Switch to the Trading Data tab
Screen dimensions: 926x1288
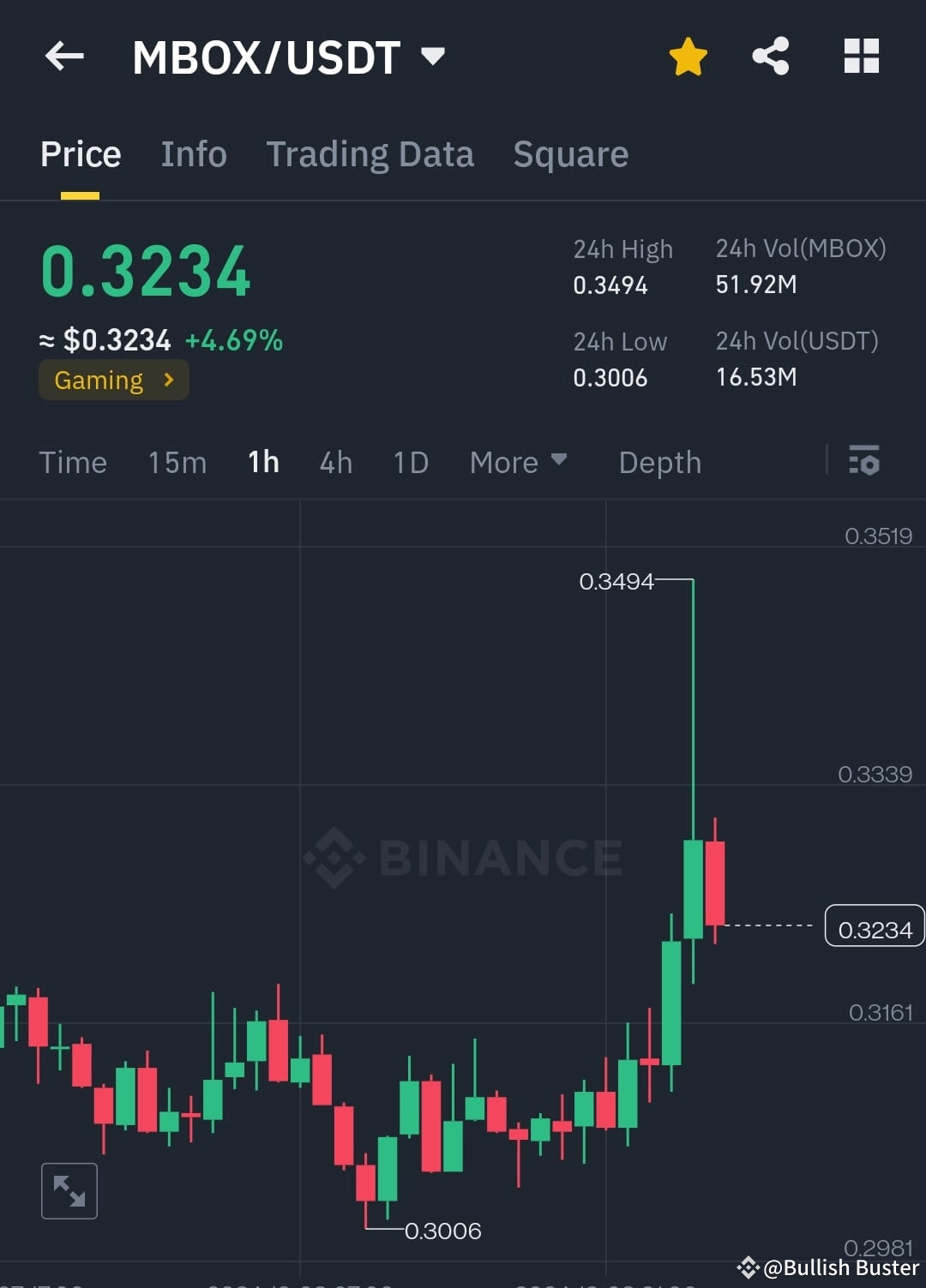click(370, 154)
